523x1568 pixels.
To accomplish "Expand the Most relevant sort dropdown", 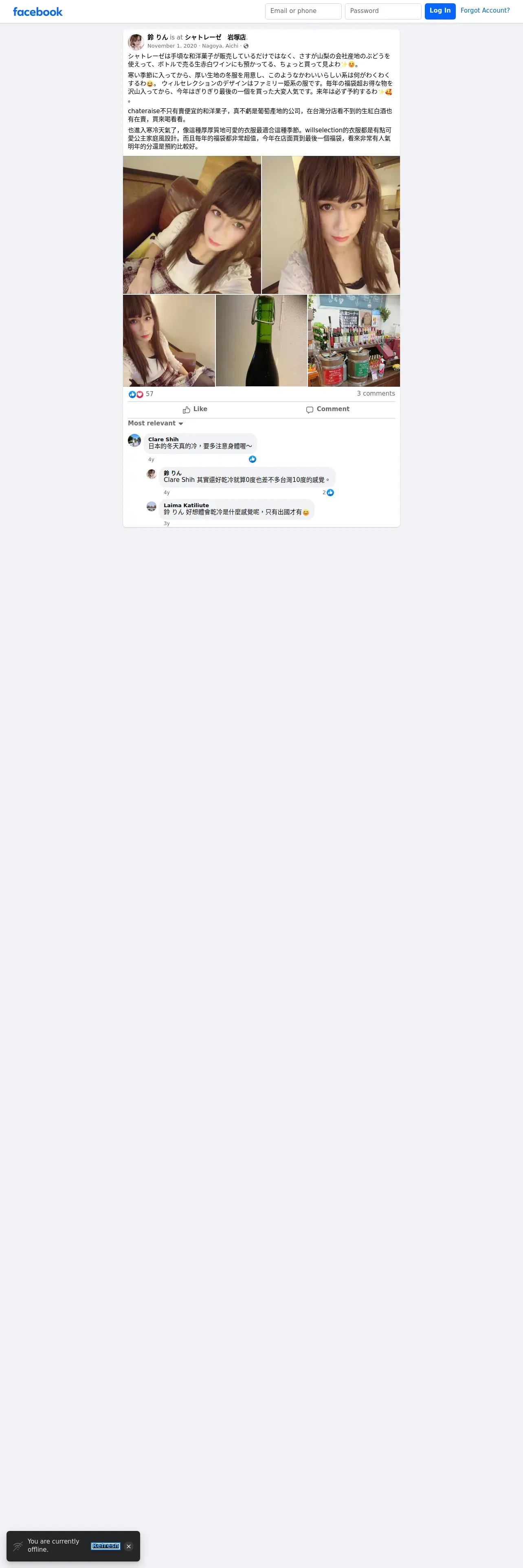I will [x=155, y=424].
